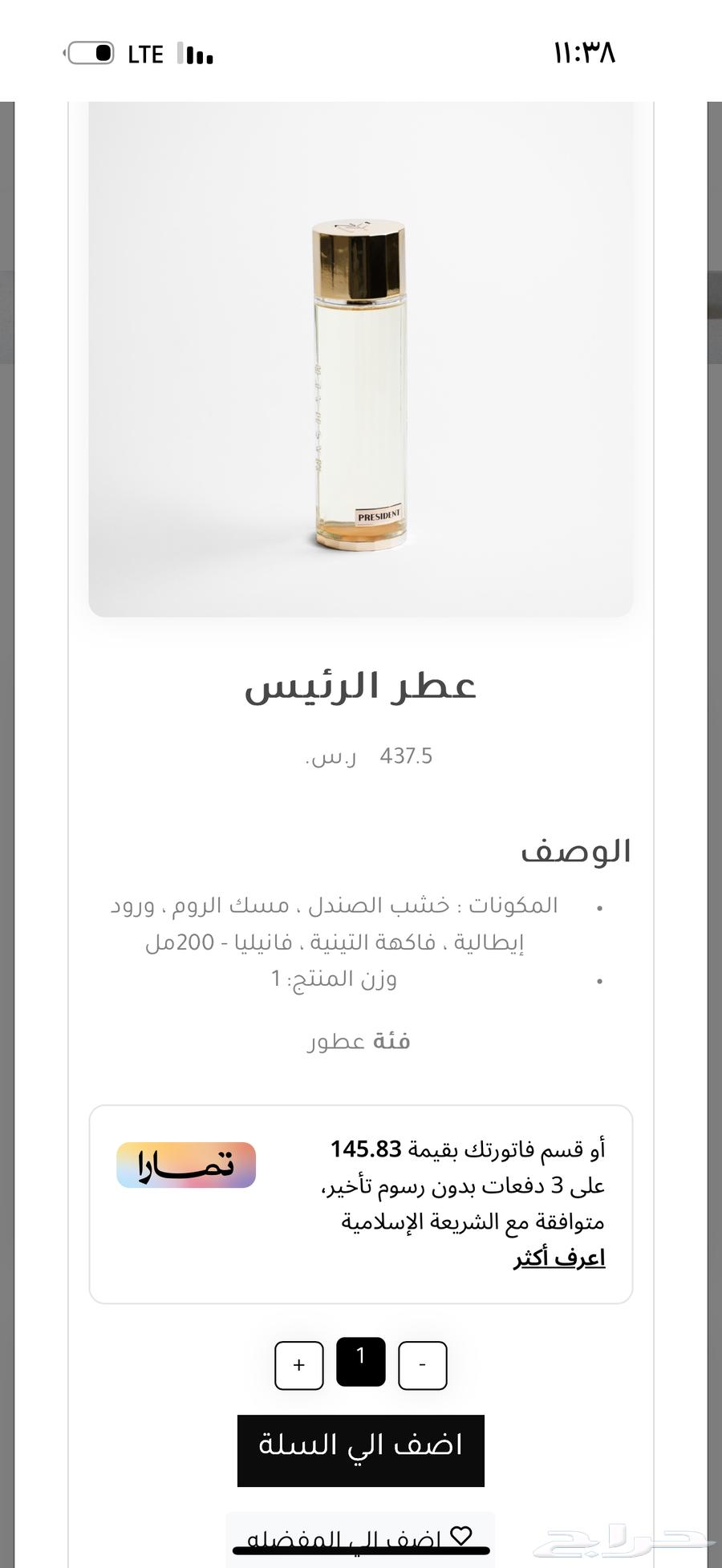This screenshot has height=1568, width=722.
Task: Tap the price 437.5 ر.س label
Action: coord(361,755)
